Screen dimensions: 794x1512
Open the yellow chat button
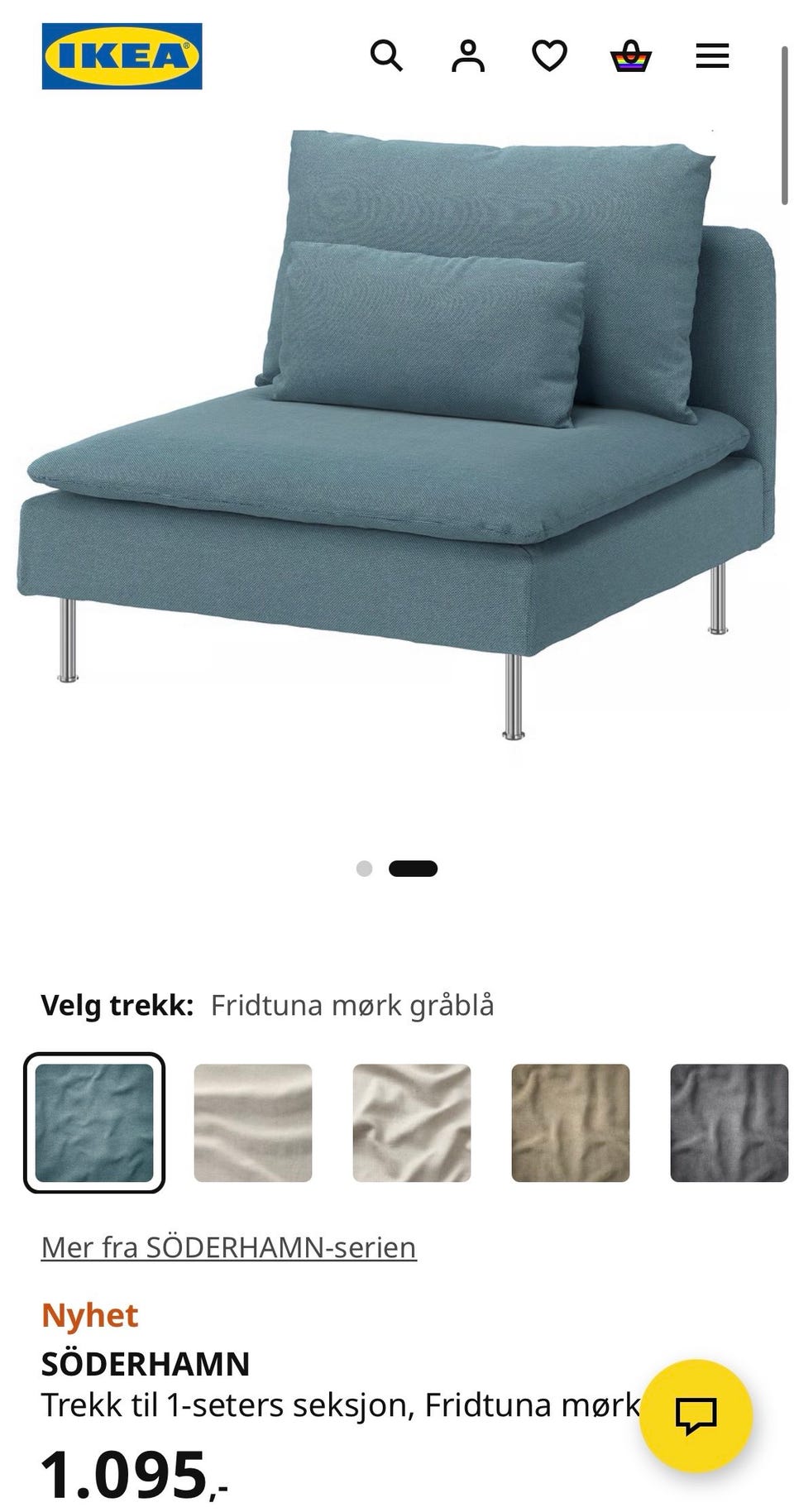coord(696,1415)
